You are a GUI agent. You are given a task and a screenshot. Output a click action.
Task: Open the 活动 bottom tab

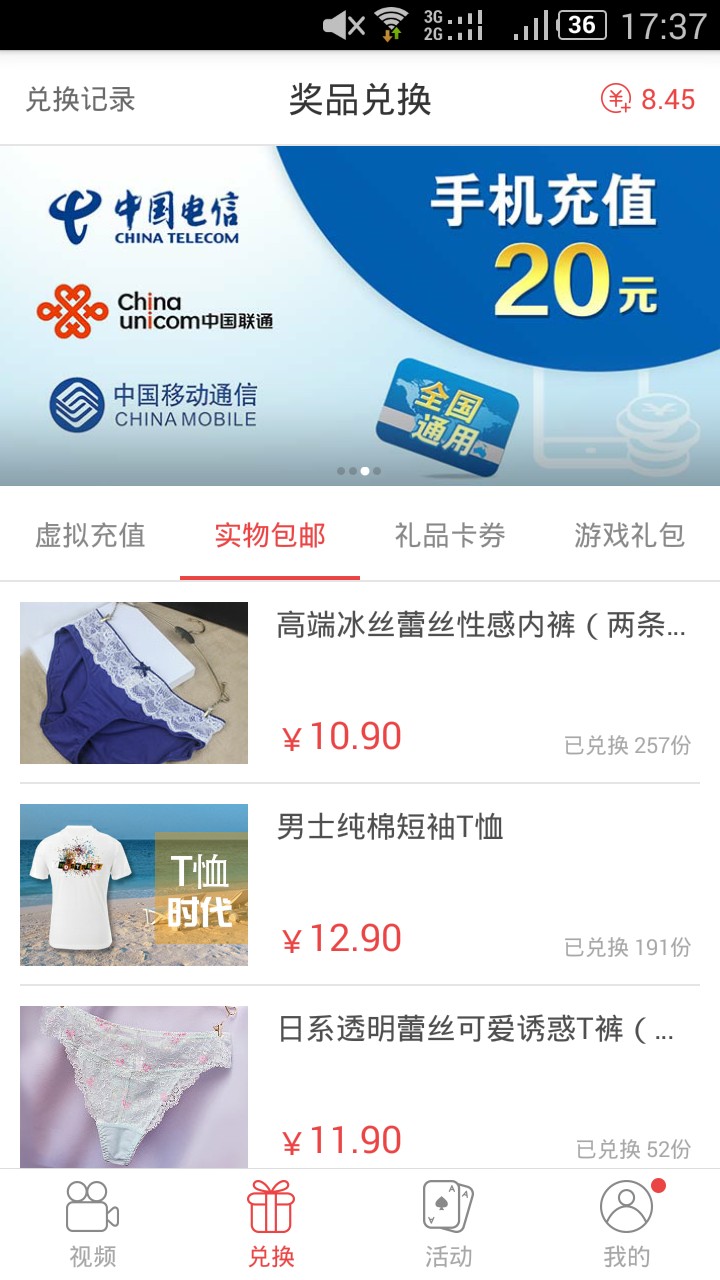pyautogui.click(x=448, y=1224)
